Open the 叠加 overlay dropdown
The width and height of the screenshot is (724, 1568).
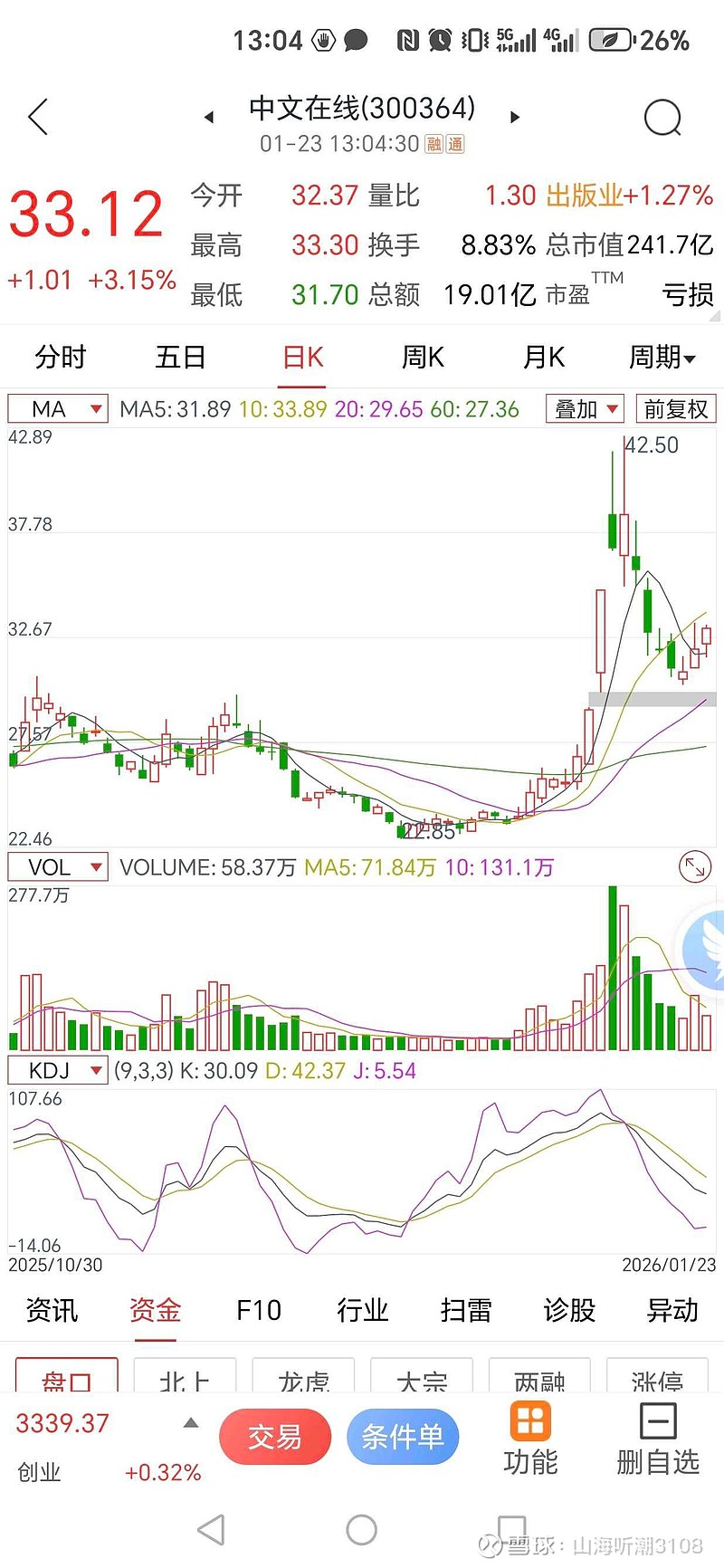(x=586, y=409)
